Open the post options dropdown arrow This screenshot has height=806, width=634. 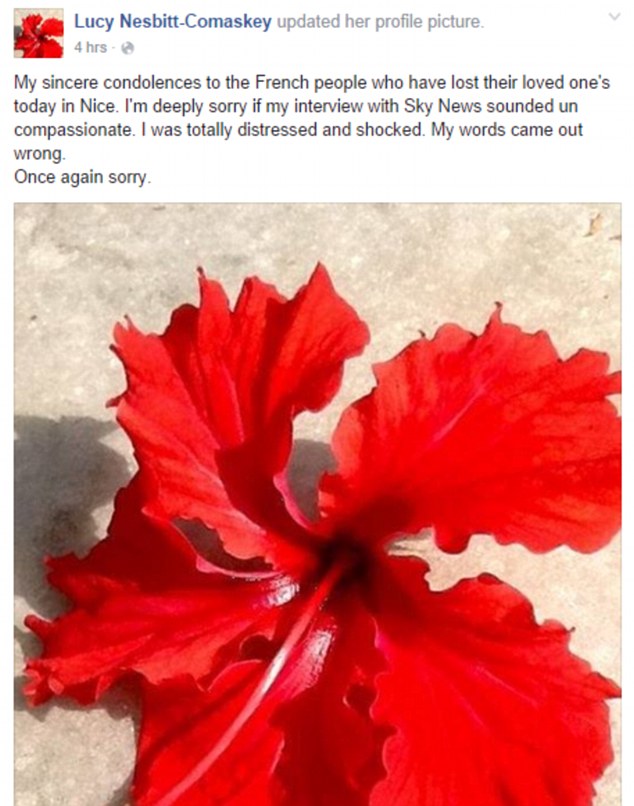coord(612,18)
